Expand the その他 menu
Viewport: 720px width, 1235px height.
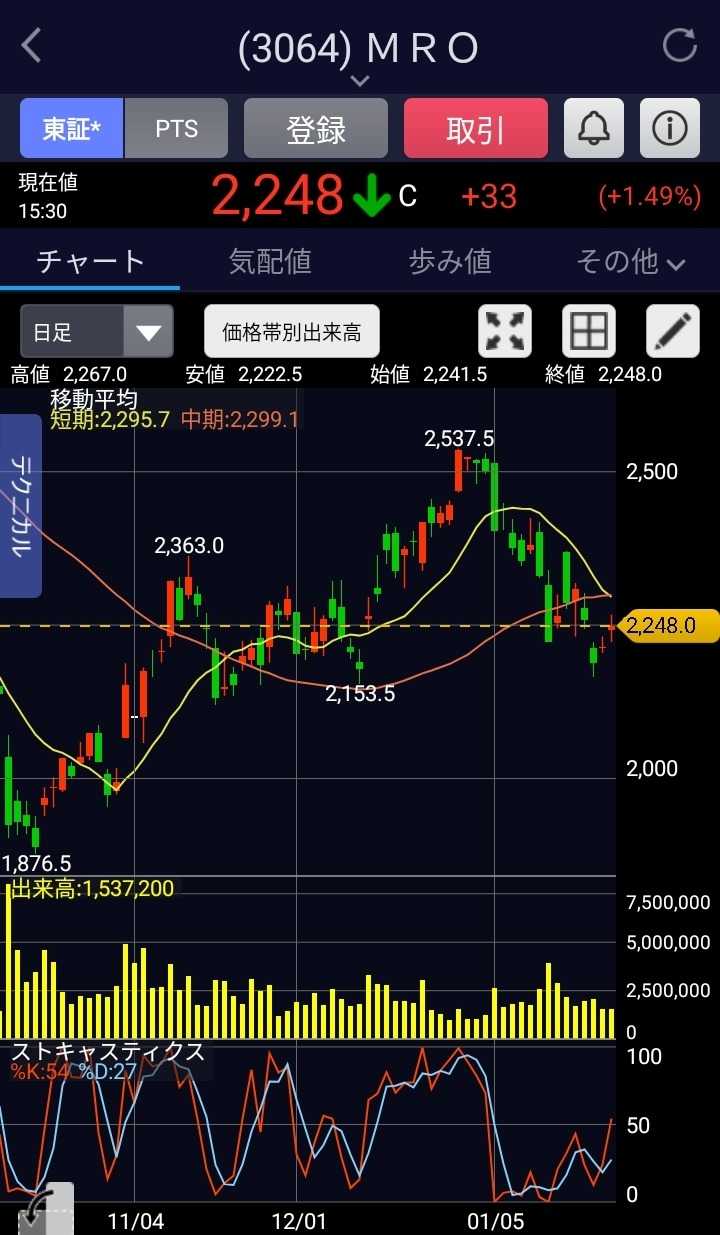pos(630,262)
